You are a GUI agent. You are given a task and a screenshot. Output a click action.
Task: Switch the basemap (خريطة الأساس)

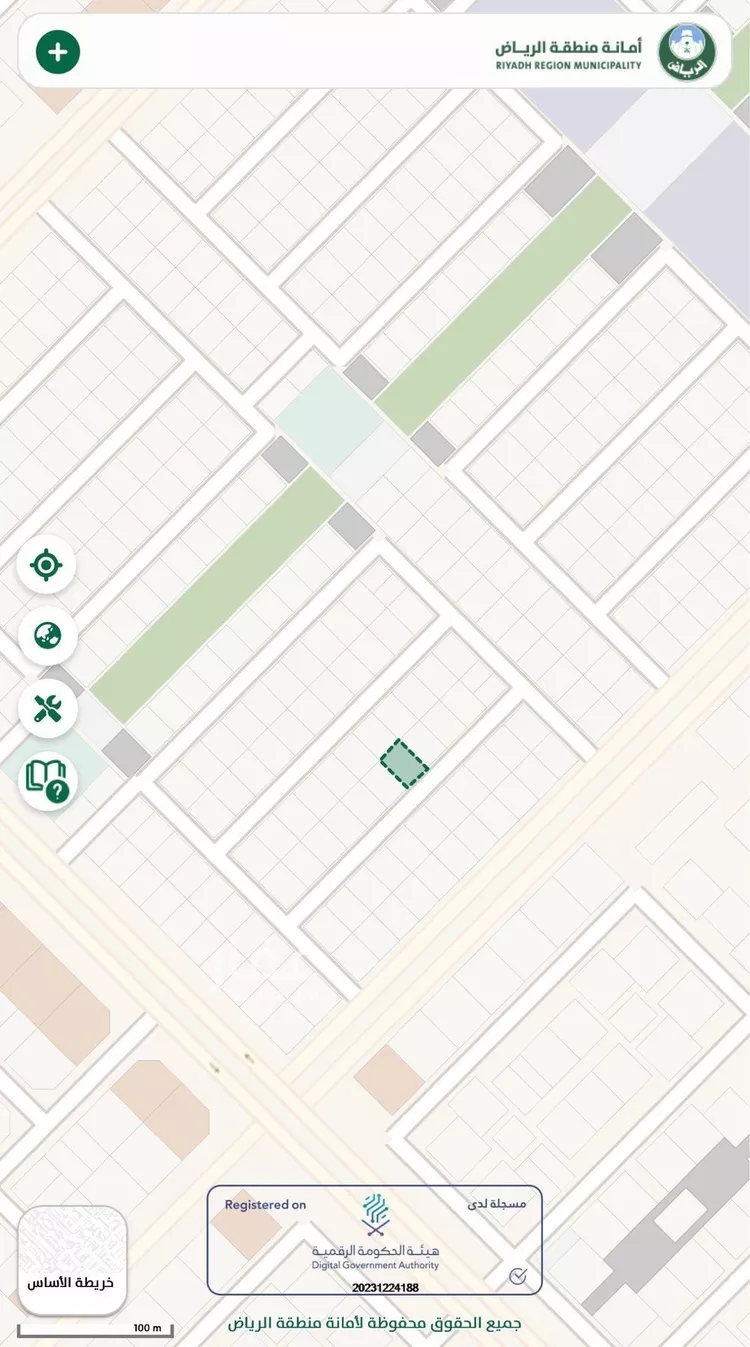(x=73, y=1260)
